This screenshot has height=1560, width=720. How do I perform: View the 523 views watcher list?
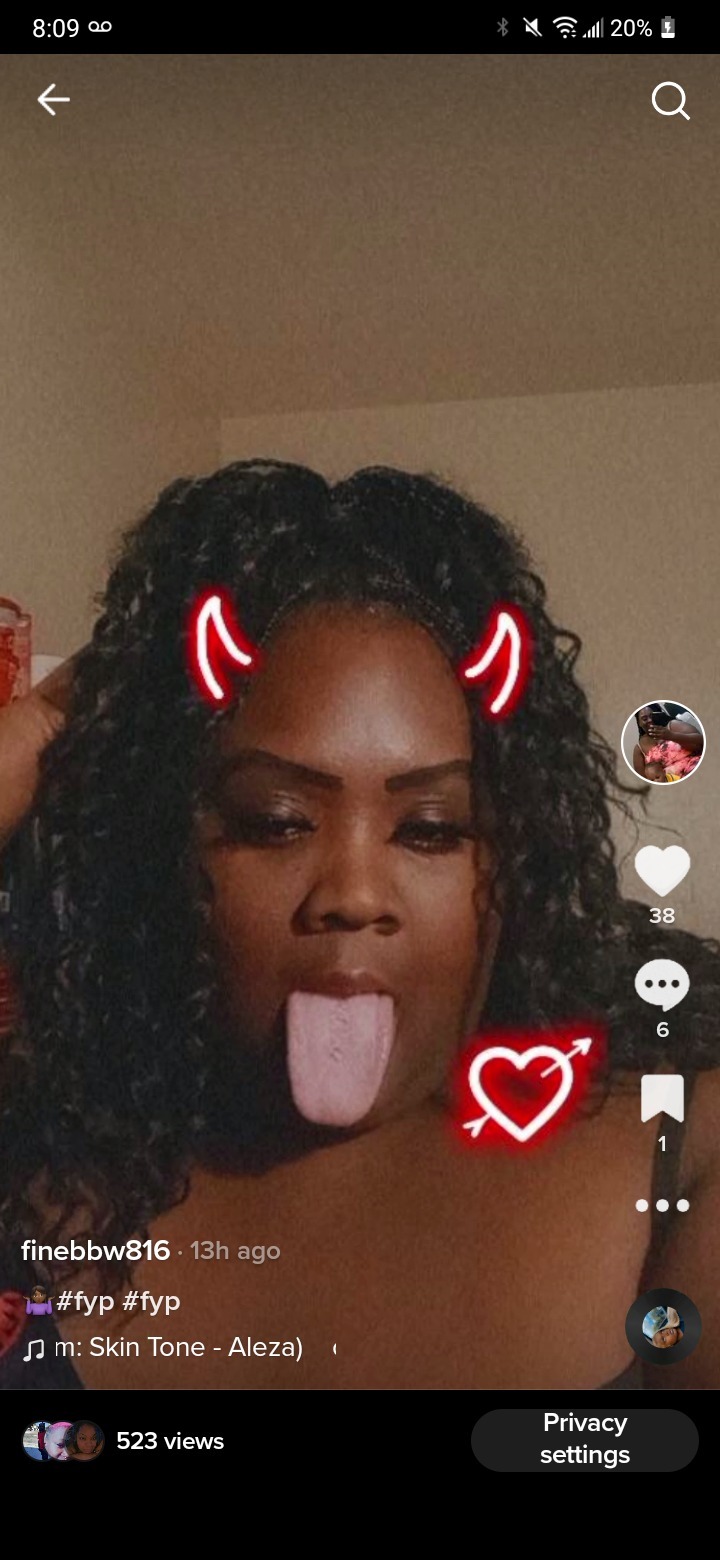170,1441
